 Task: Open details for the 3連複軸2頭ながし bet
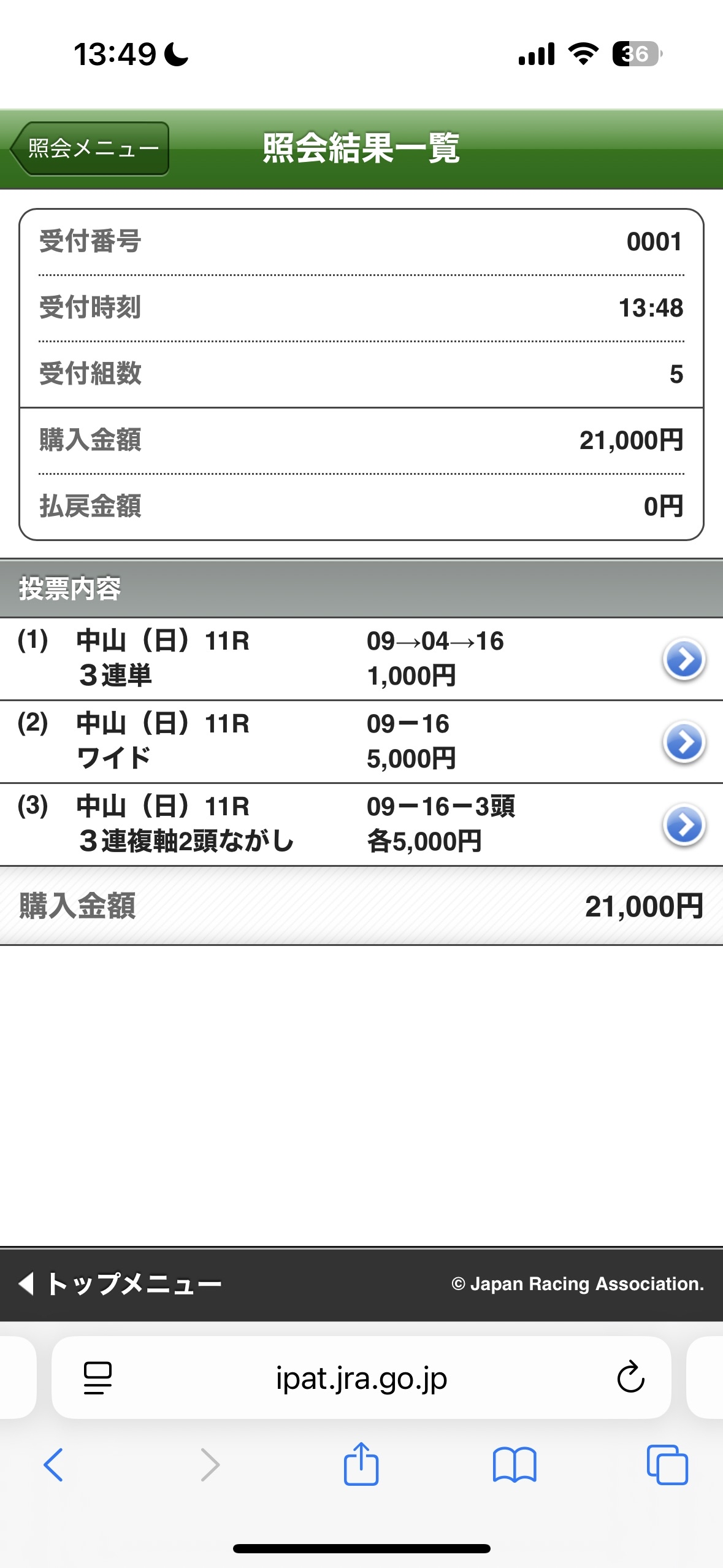coord(684,825)
